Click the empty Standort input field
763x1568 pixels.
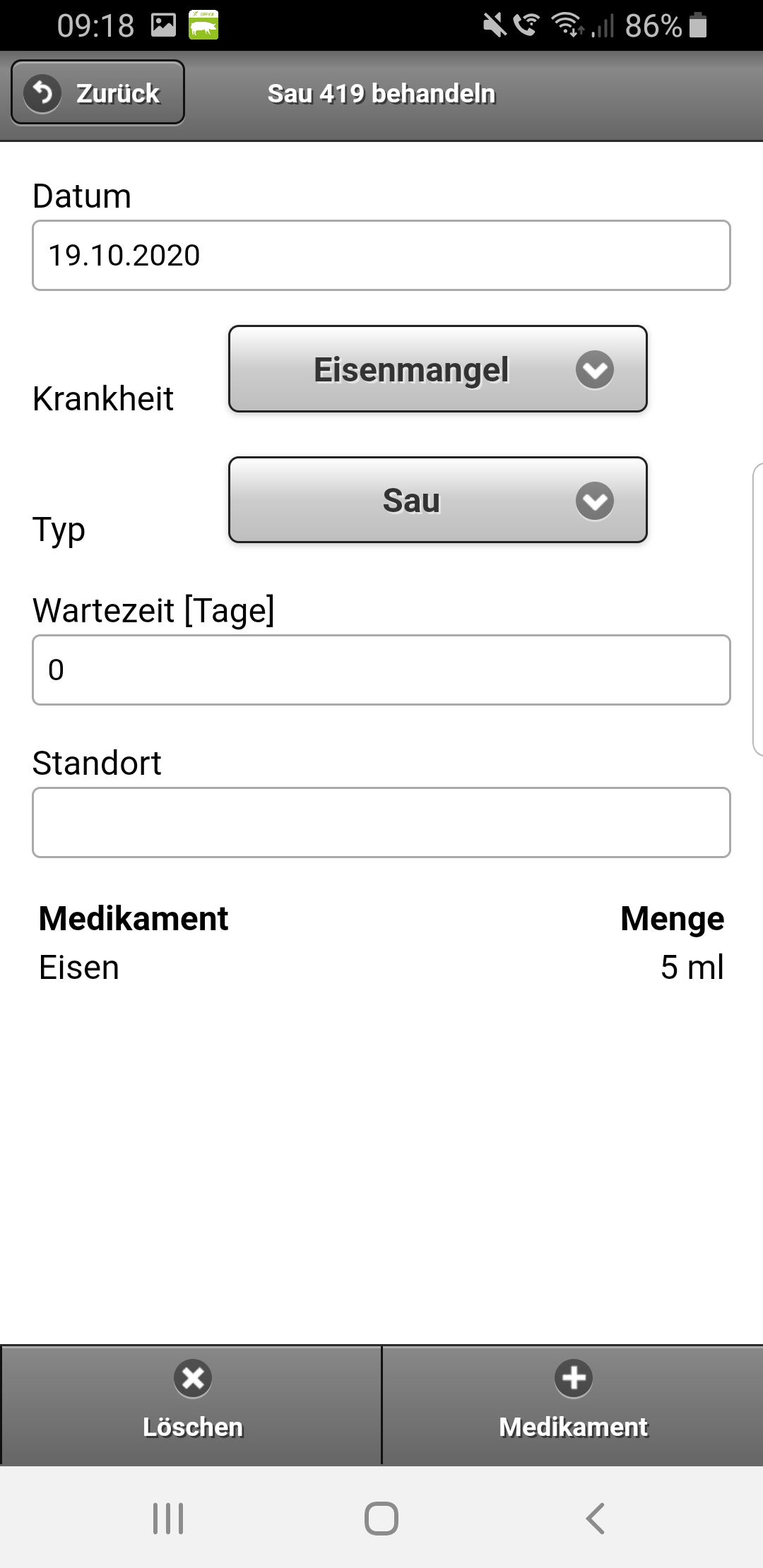[381, 823]
